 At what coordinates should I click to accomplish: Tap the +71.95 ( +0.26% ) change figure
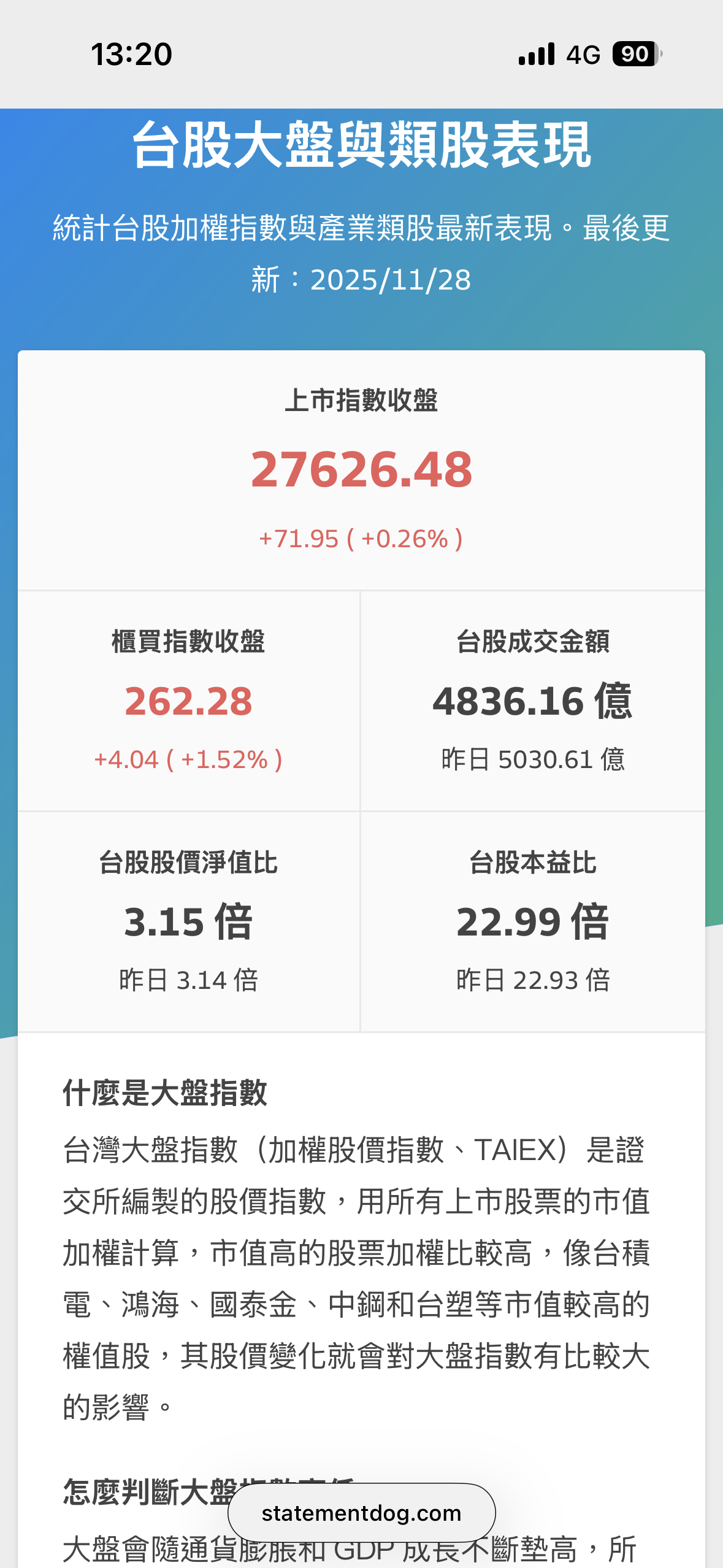point(361,539)
